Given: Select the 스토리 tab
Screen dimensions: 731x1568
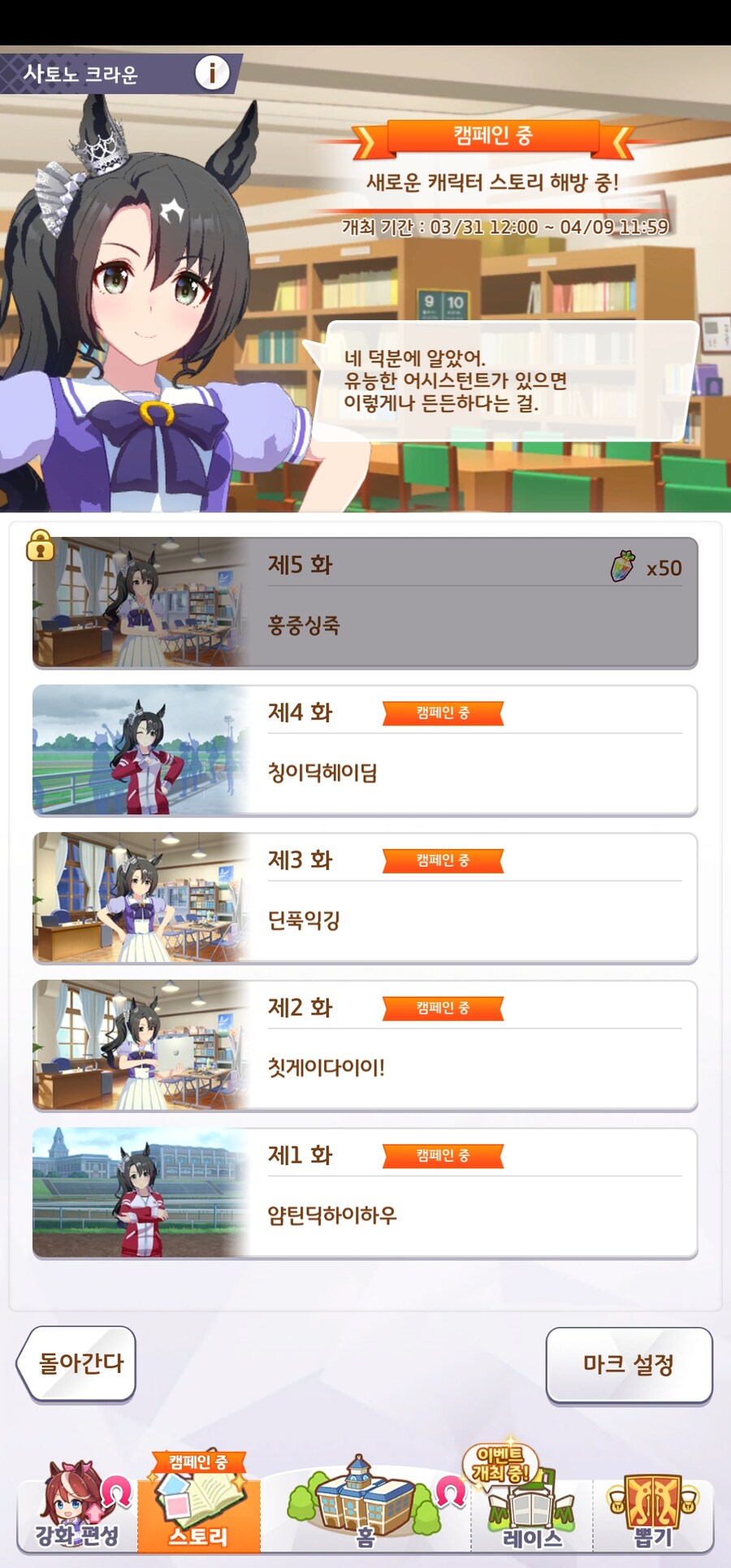Looking at the screenshot, I should 199,1513.
